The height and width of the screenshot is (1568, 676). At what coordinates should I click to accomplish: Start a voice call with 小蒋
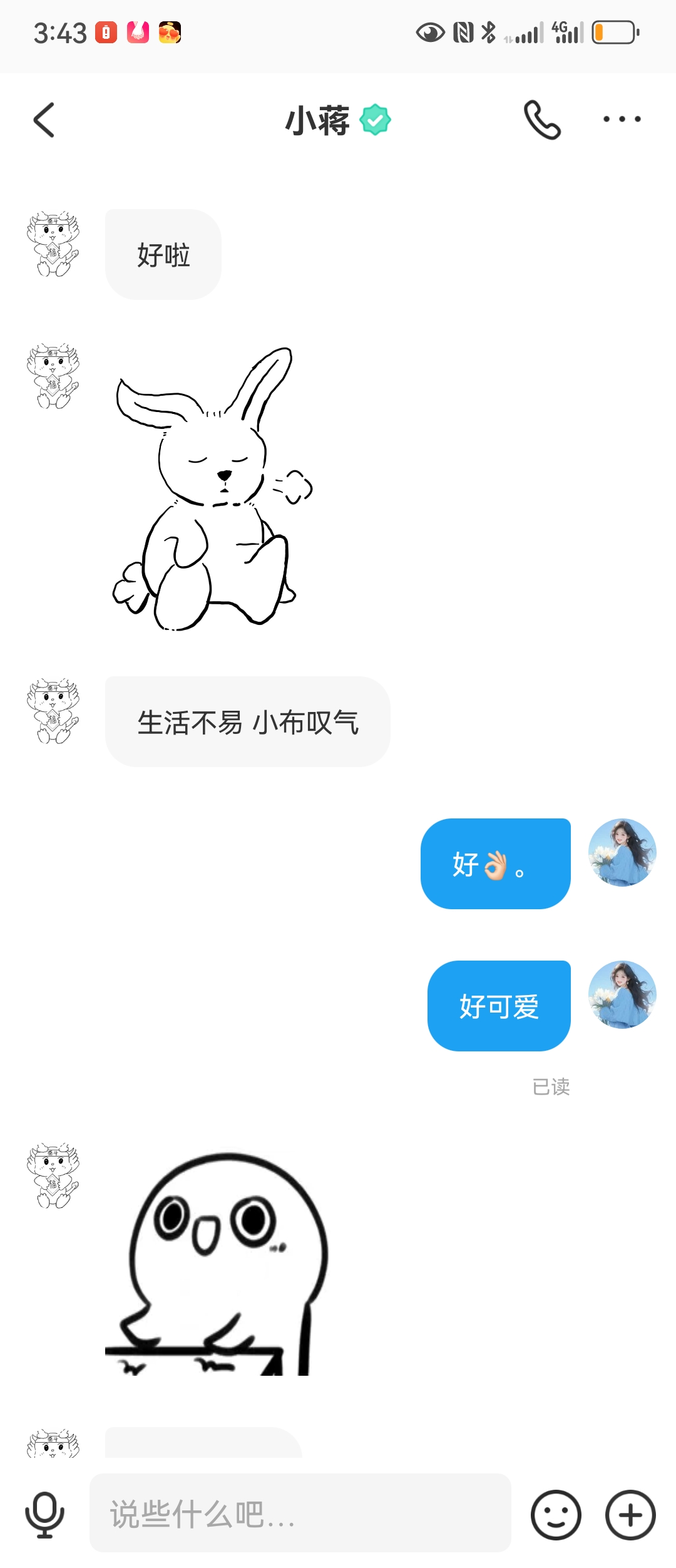(x=542, y=120)
